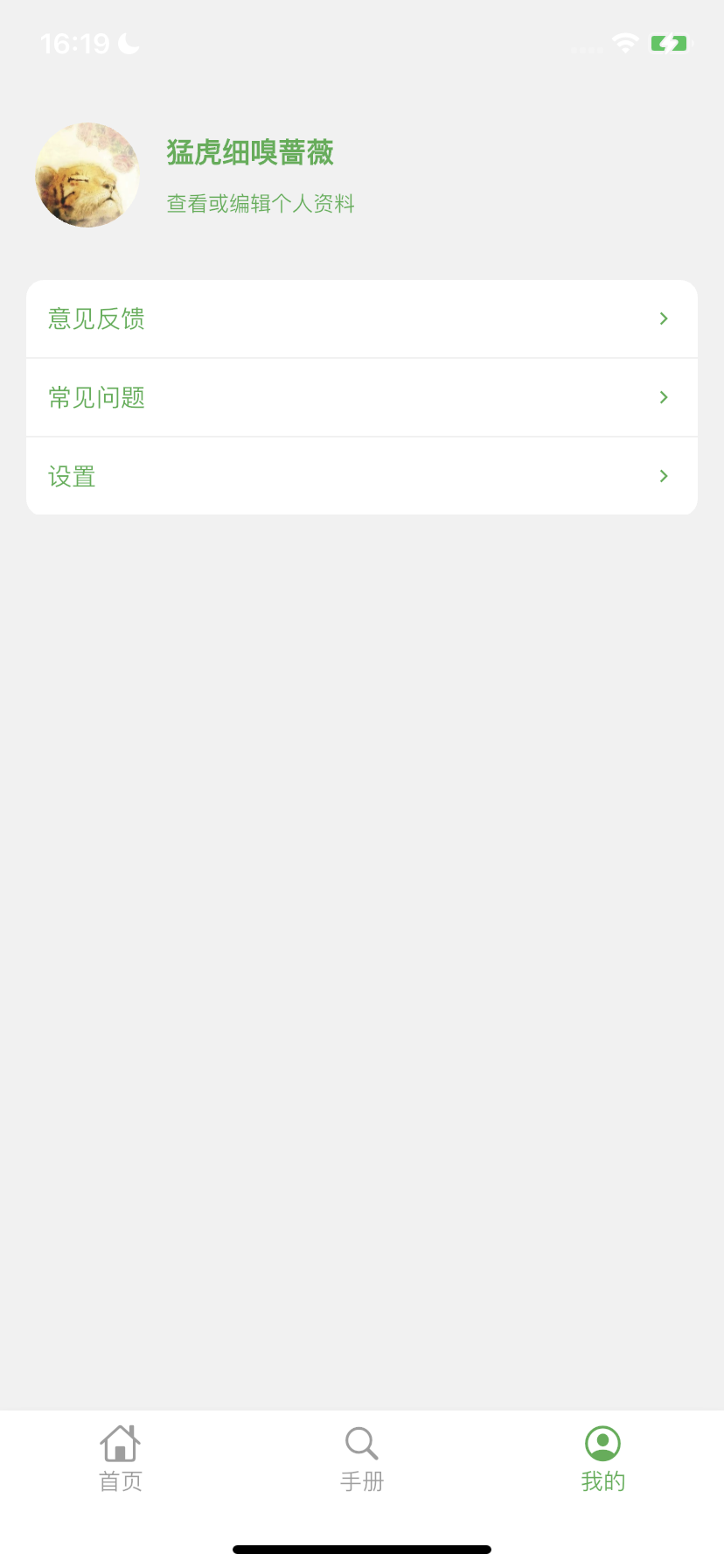This screenshot has height=1568, width=724.
Task: Tap the profile avatar picture
Action: point(87,175)
